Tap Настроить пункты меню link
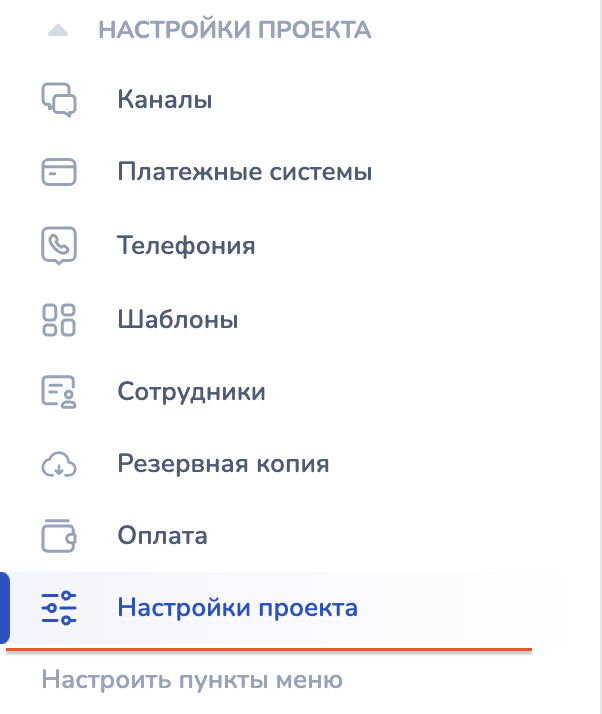Image resolution: width=602 pixels, height=714 pixels. pyautogui.click(x=192, y=681)
